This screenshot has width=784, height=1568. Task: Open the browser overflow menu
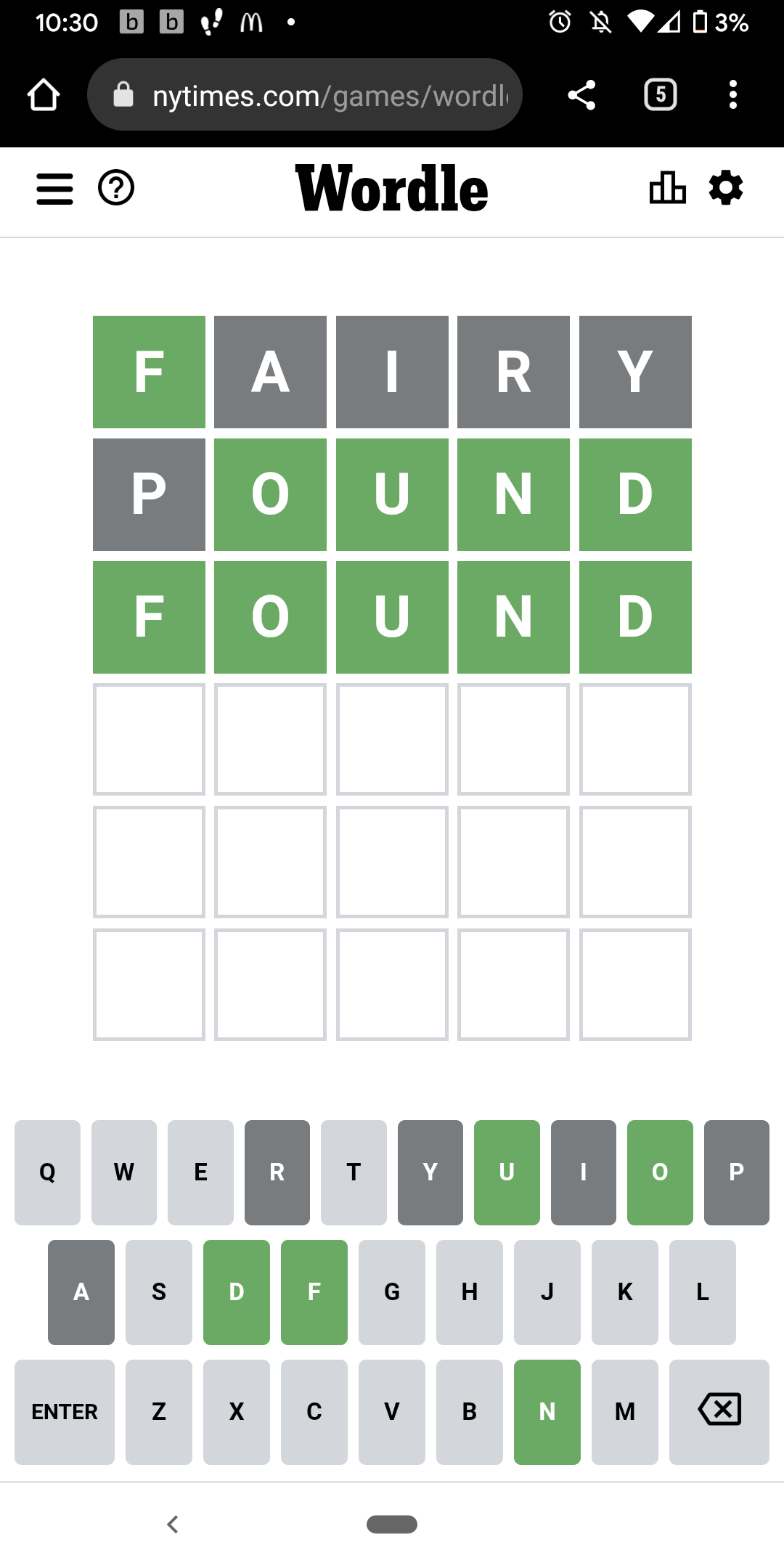click(x=733, y=95)
